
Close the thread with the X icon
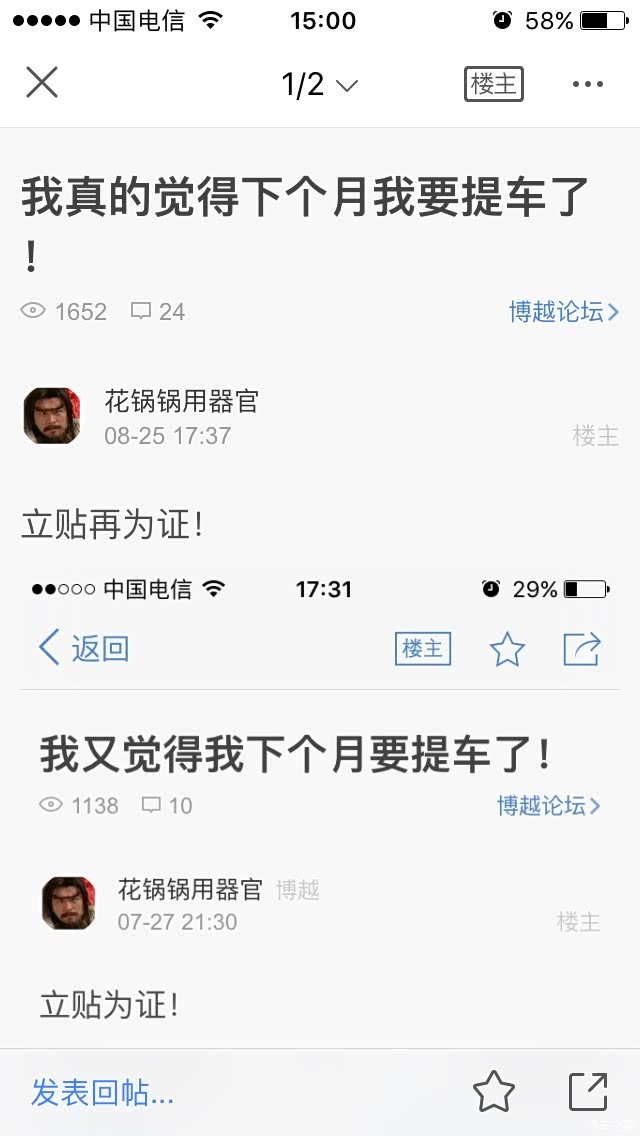pyautogui.click(x=42, y=83)
